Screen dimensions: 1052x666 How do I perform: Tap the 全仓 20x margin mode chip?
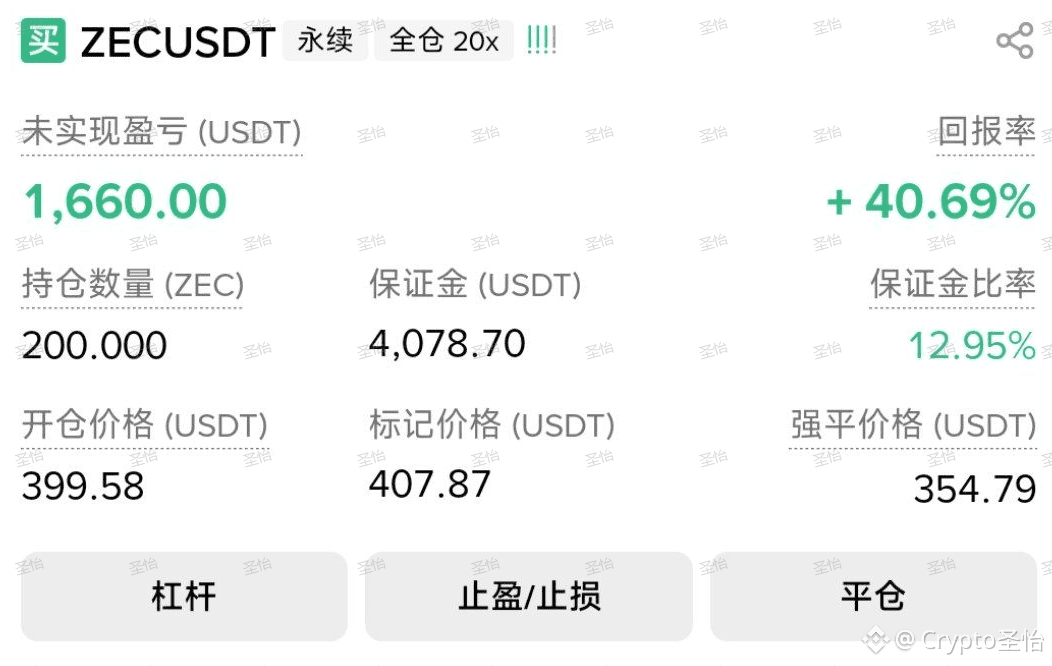[443, 41]
